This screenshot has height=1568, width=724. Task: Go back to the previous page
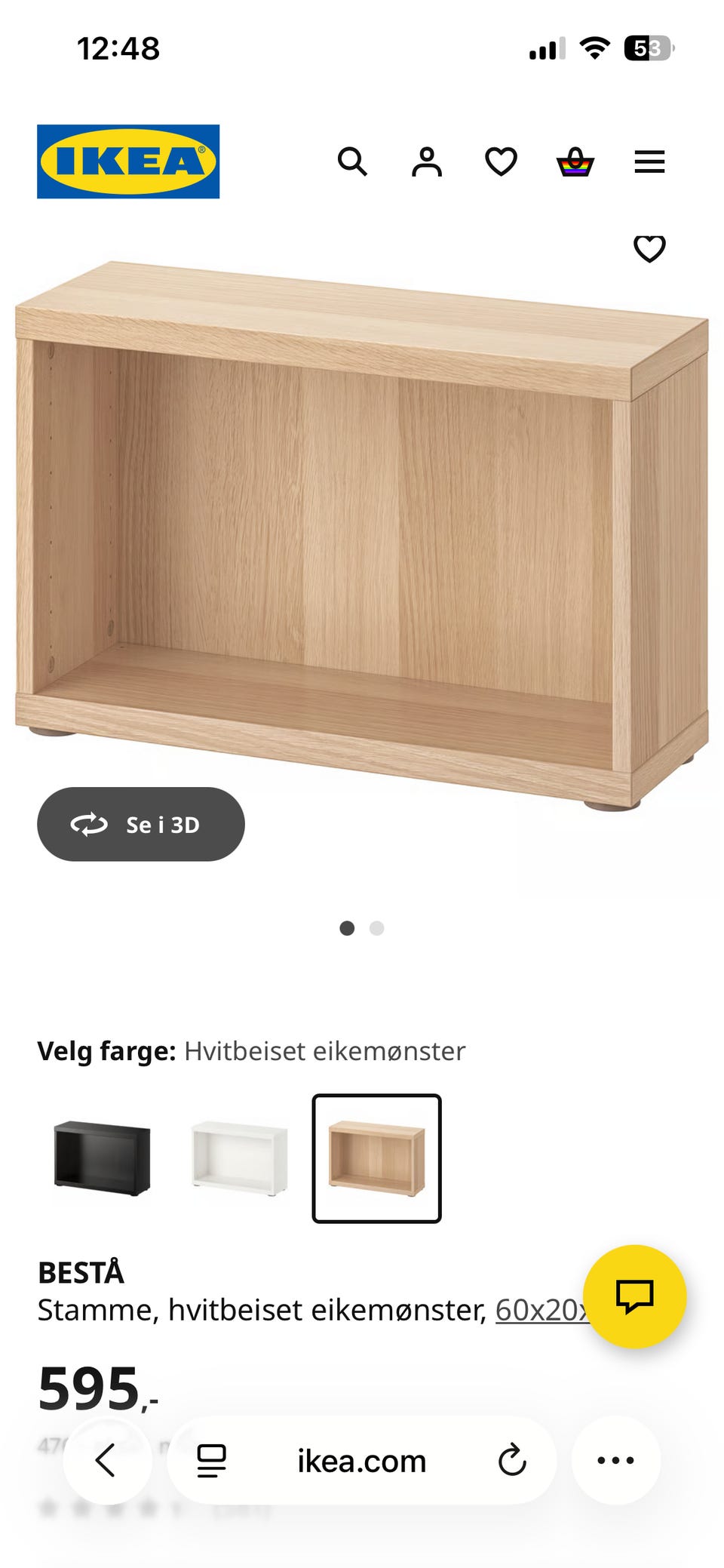[107, 1459]
